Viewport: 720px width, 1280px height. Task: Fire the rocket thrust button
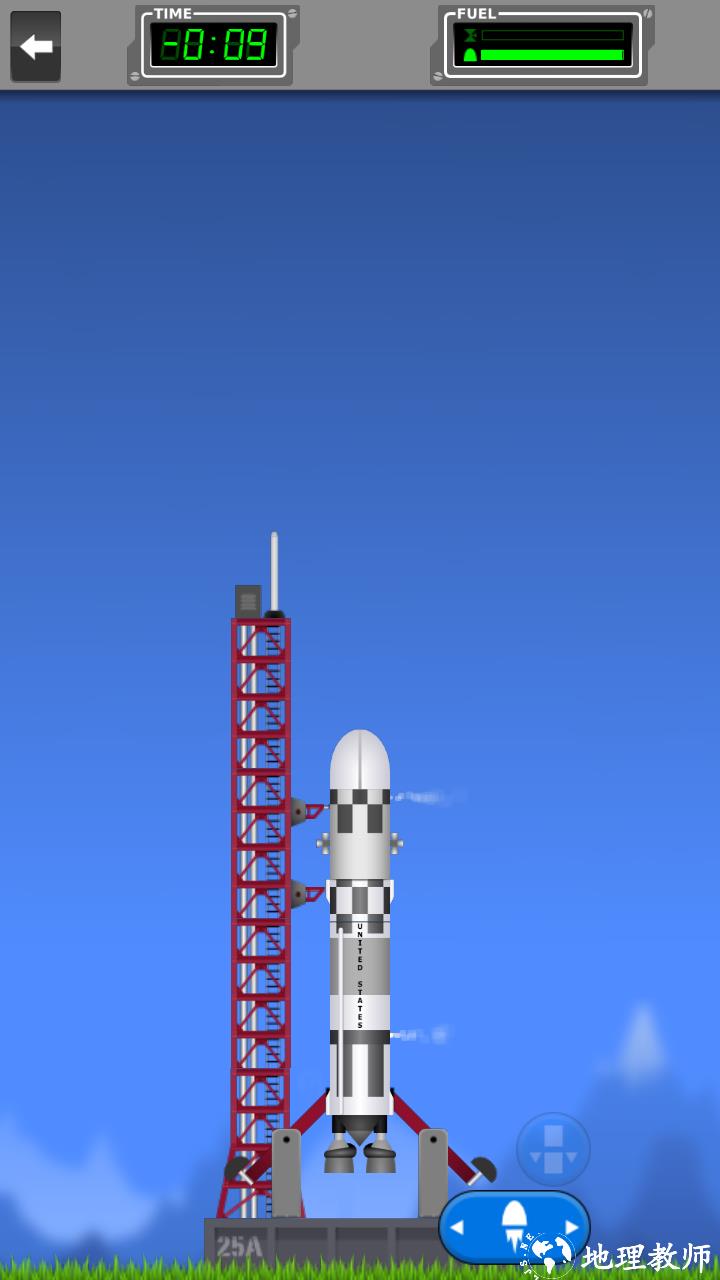tap(514, 1226)
